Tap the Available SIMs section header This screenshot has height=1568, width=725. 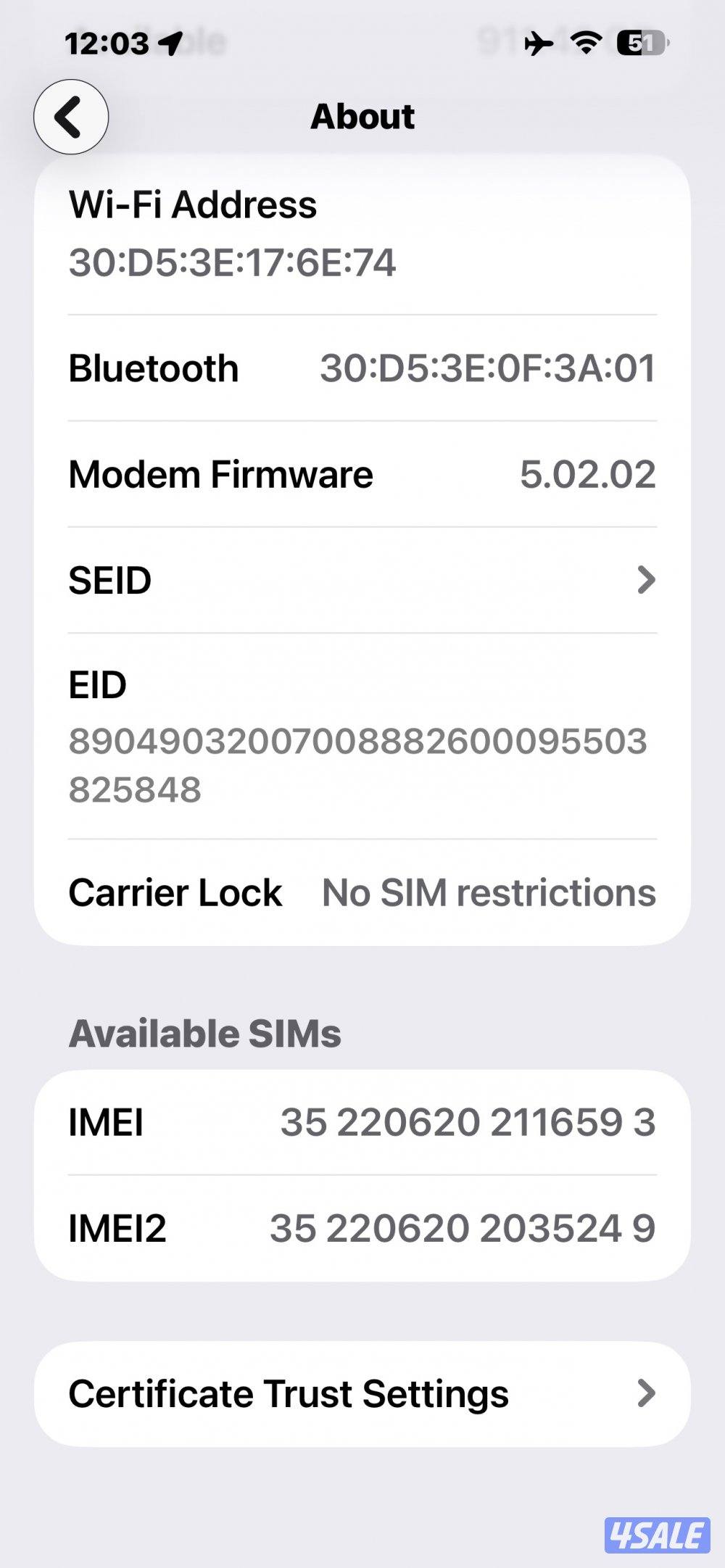coord(204,1032)
